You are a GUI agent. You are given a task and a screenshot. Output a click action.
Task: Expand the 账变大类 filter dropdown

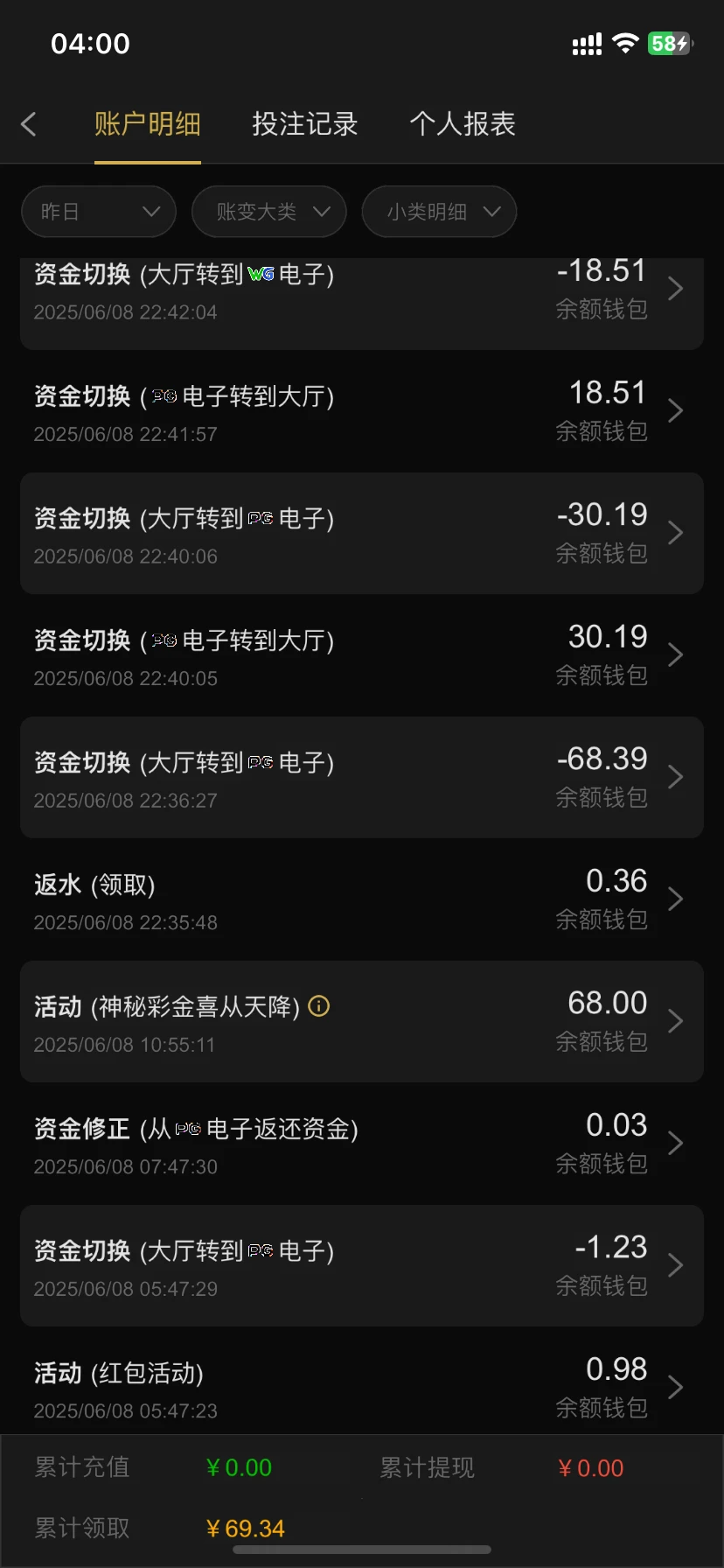[x=269, y=212]
